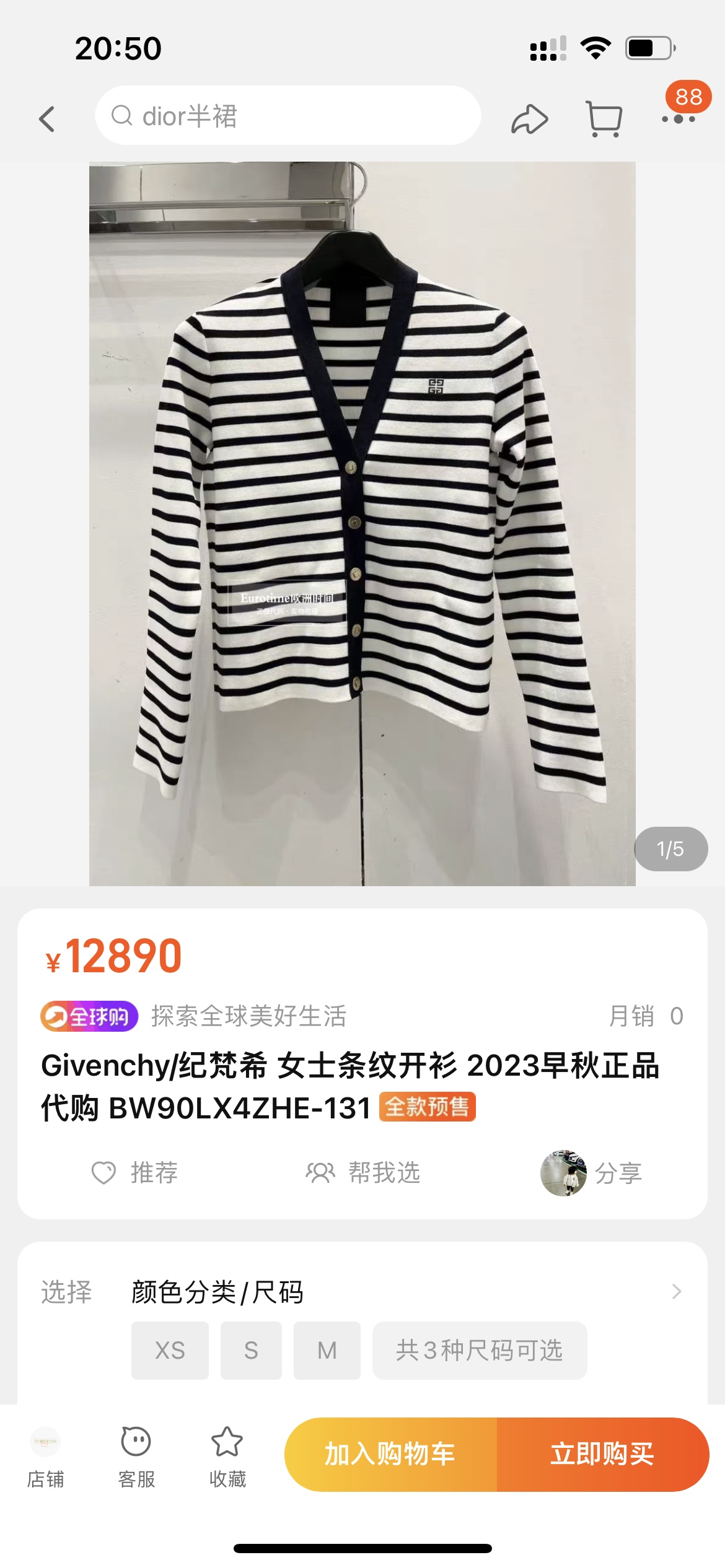Visit the 店铺 store page
Image resolution: width=725 pixels, height=1568 pixels.
[45, 1457]
